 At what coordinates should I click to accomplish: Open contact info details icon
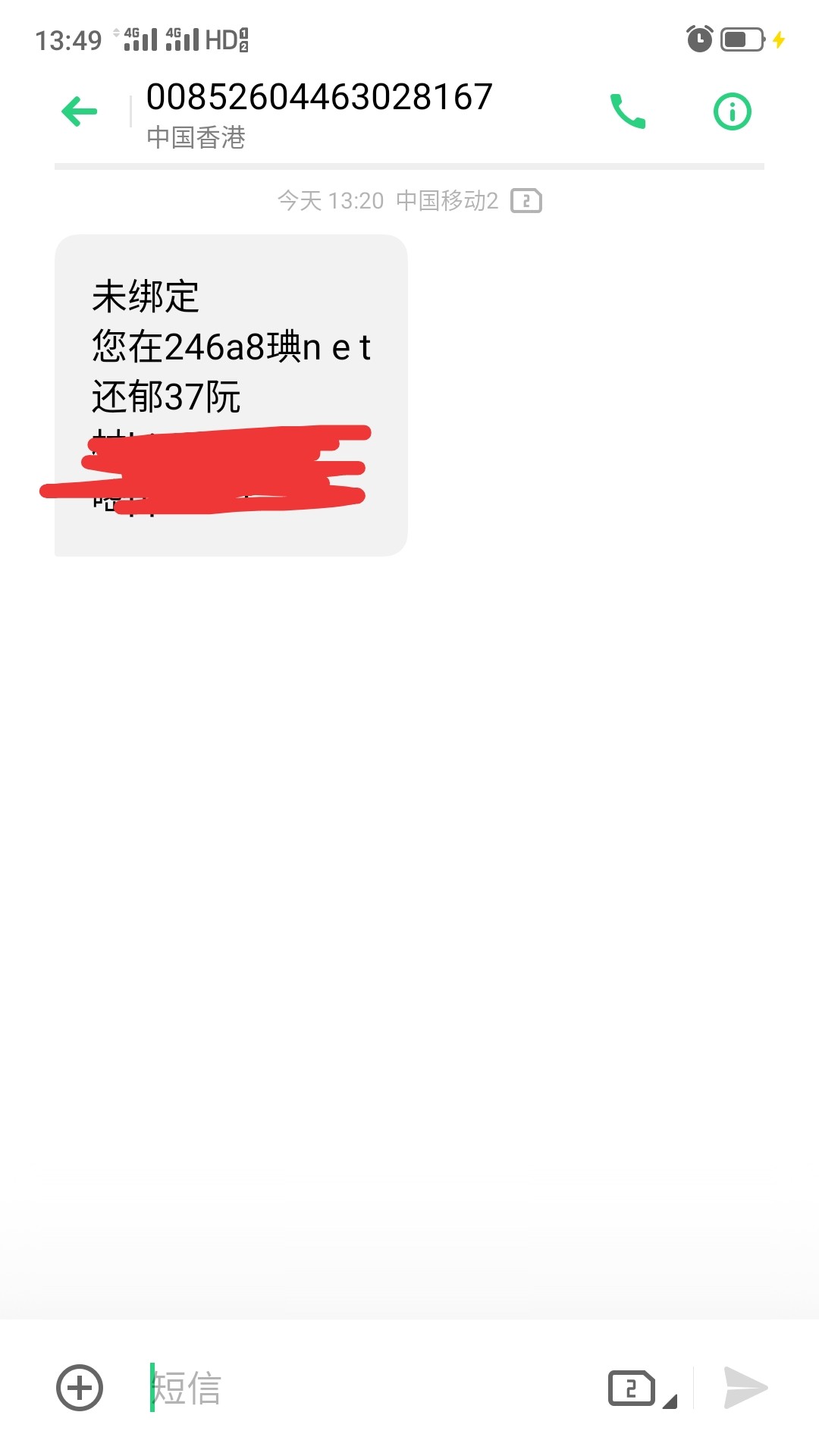click(732, 112)
